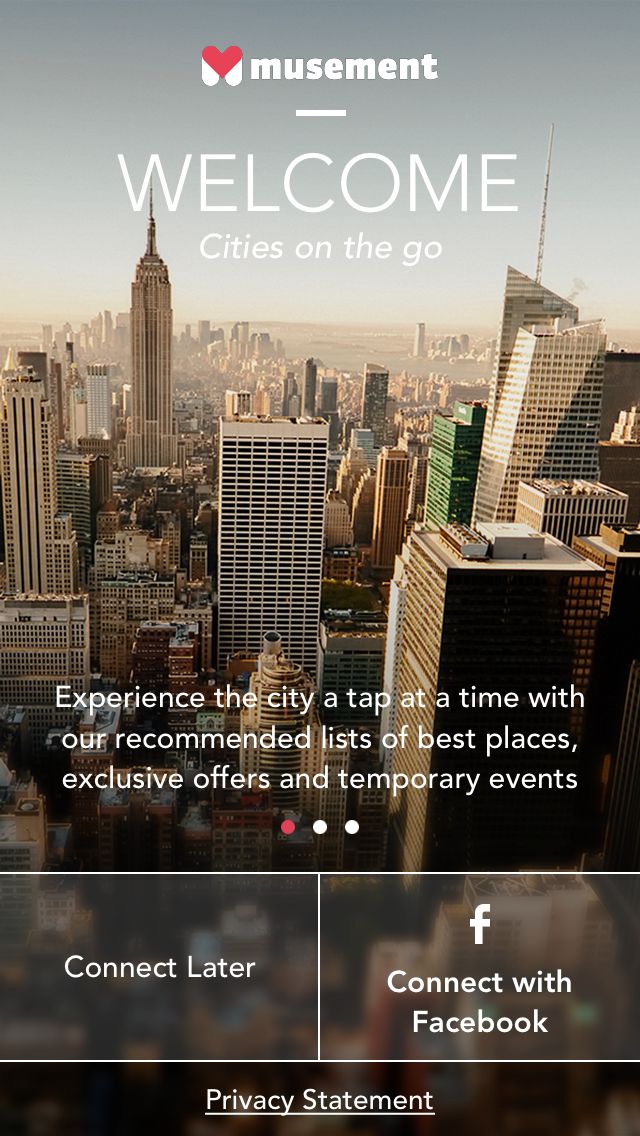Open the Privacy Statement link
The width and height of the screenshot is (640, 1136).
click(320, 1100)
